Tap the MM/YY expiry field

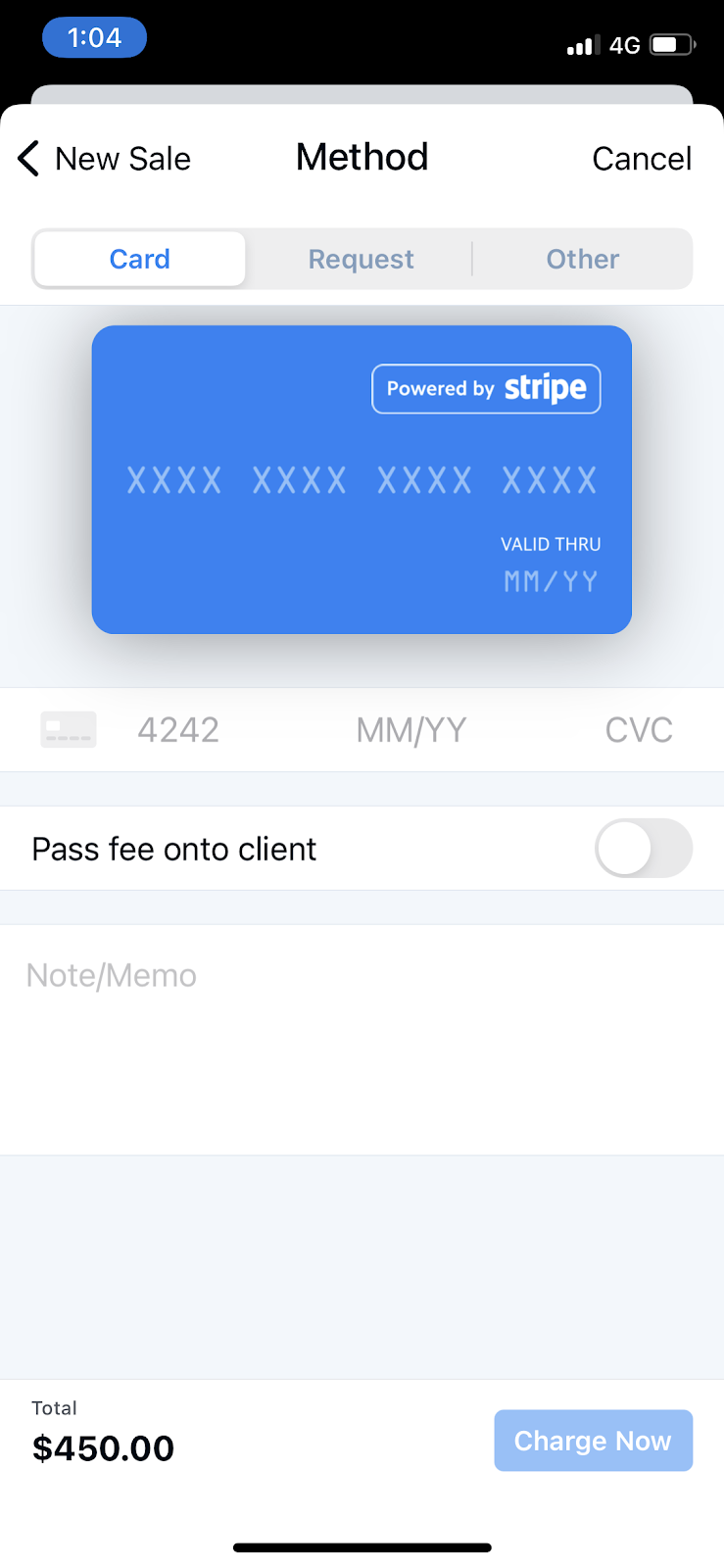tap(410, 730)
